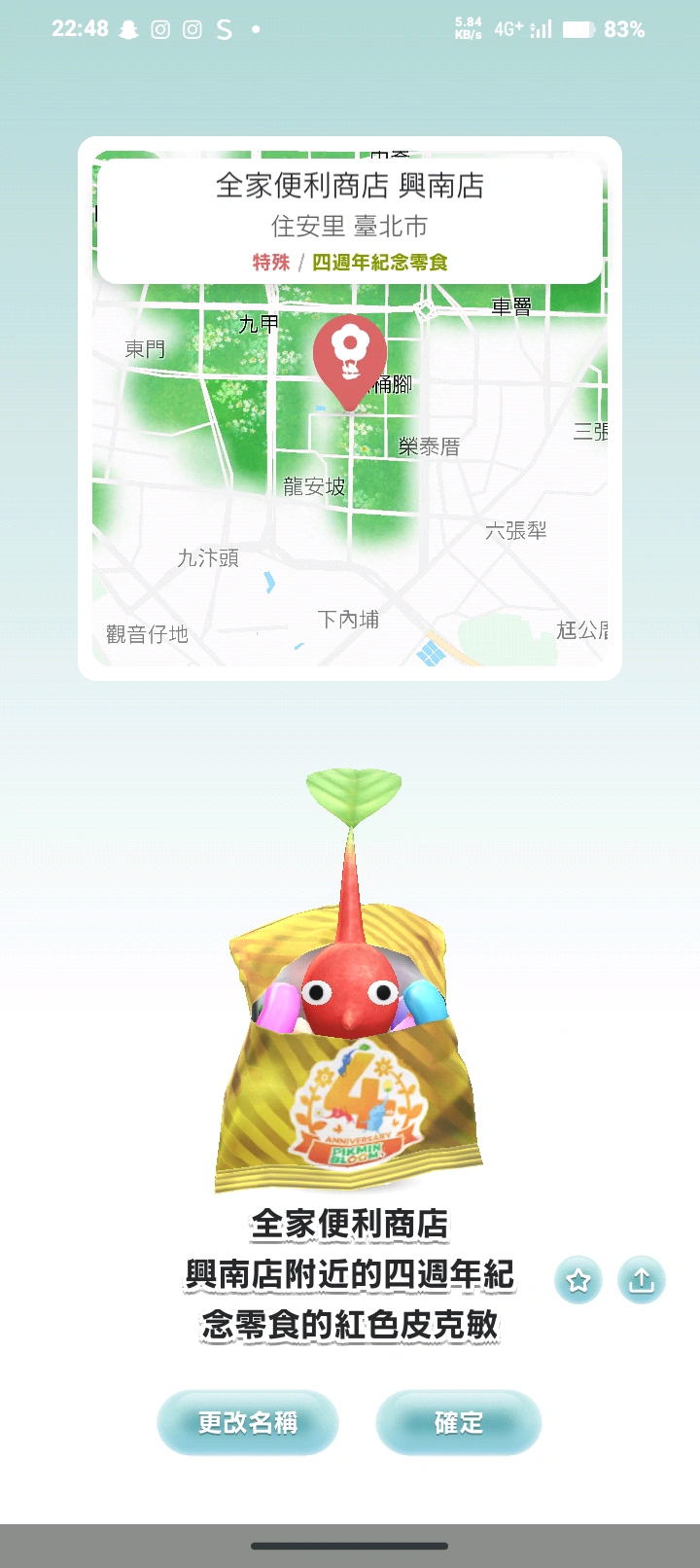Viewport: 700px width, 1568px height.
Task: Confirm with the 確定 button
Action: pyautogui.click(x=458, y=1423)
